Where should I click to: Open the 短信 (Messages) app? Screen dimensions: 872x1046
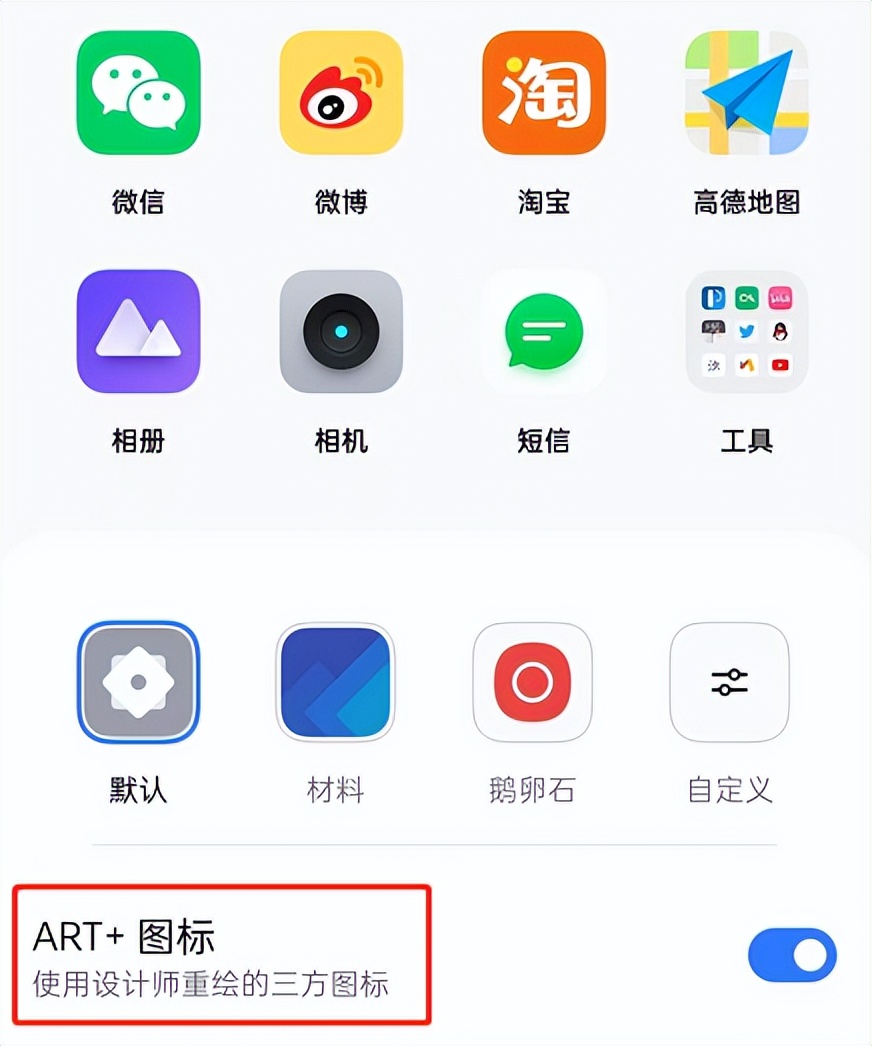click(x=543, y=332)
